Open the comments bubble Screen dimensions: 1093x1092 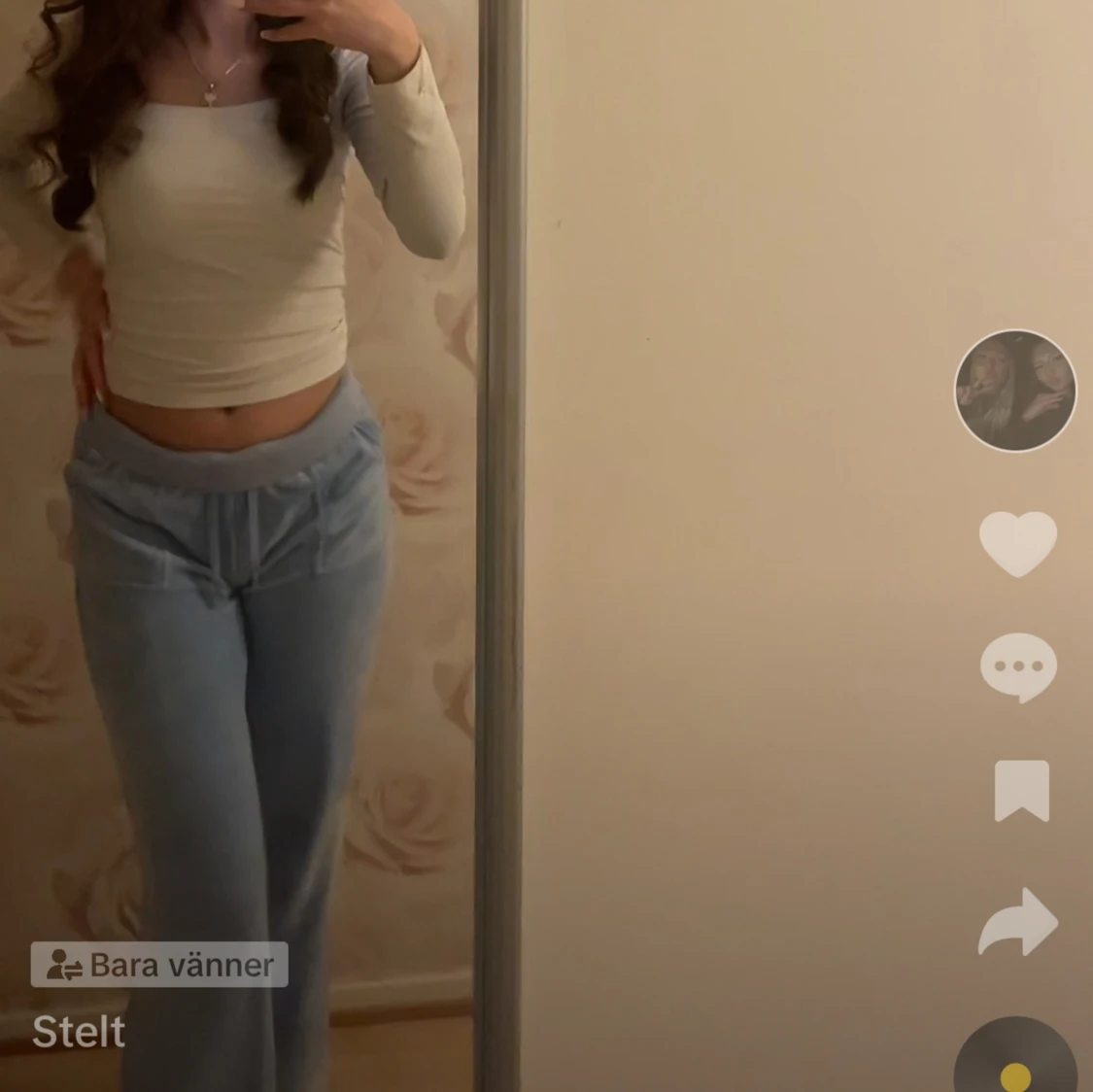pos(1018,667)
